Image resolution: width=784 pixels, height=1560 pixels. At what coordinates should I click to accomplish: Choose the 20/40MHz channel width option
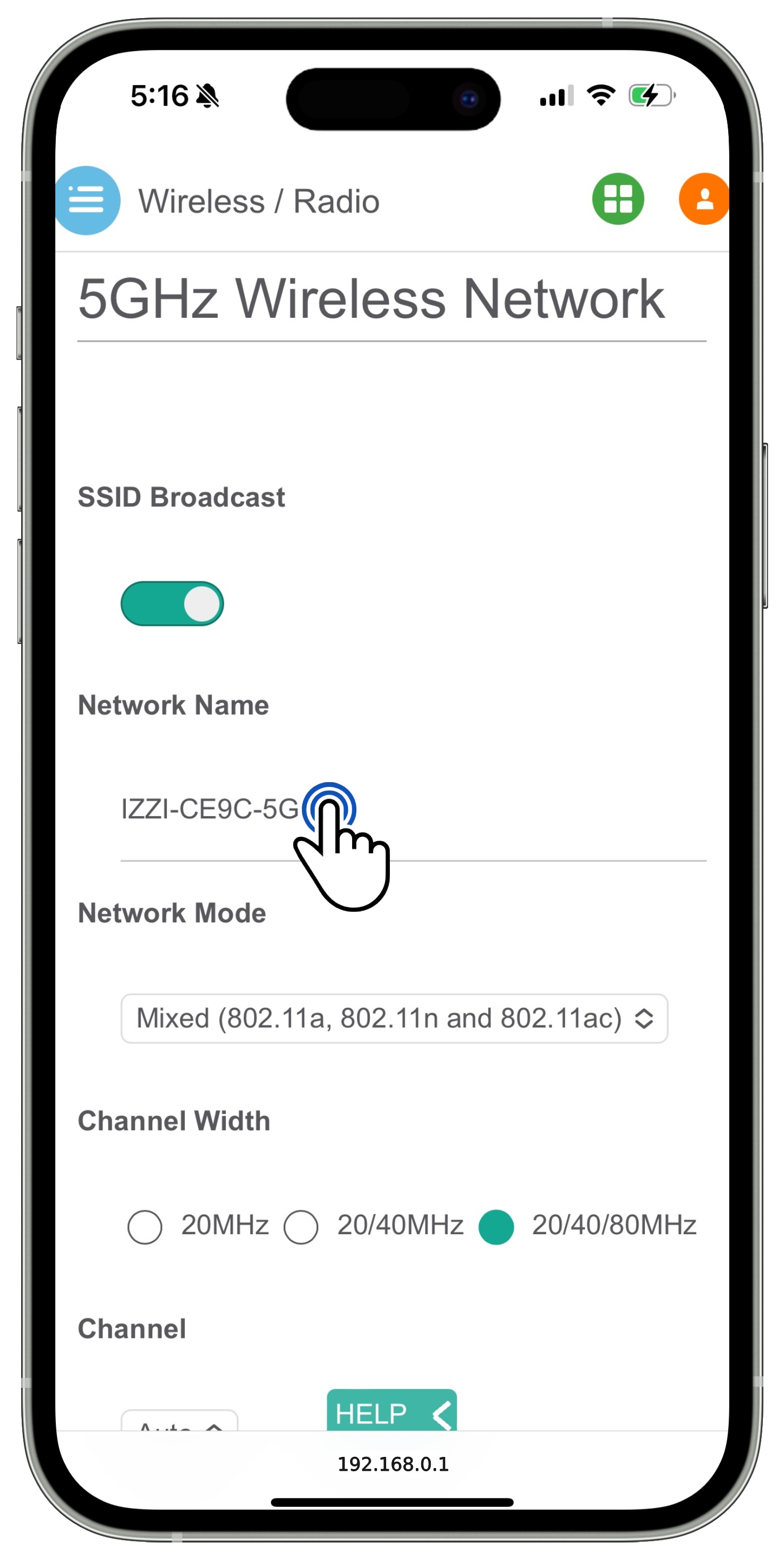(301, 1226)
